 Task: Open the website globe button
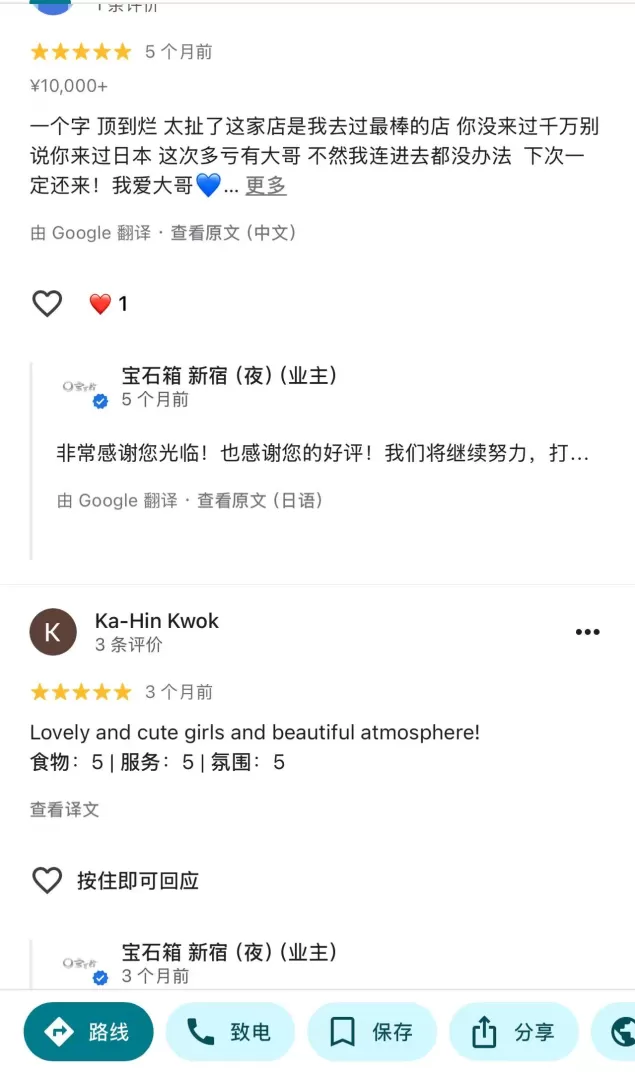click(622, 1031)
